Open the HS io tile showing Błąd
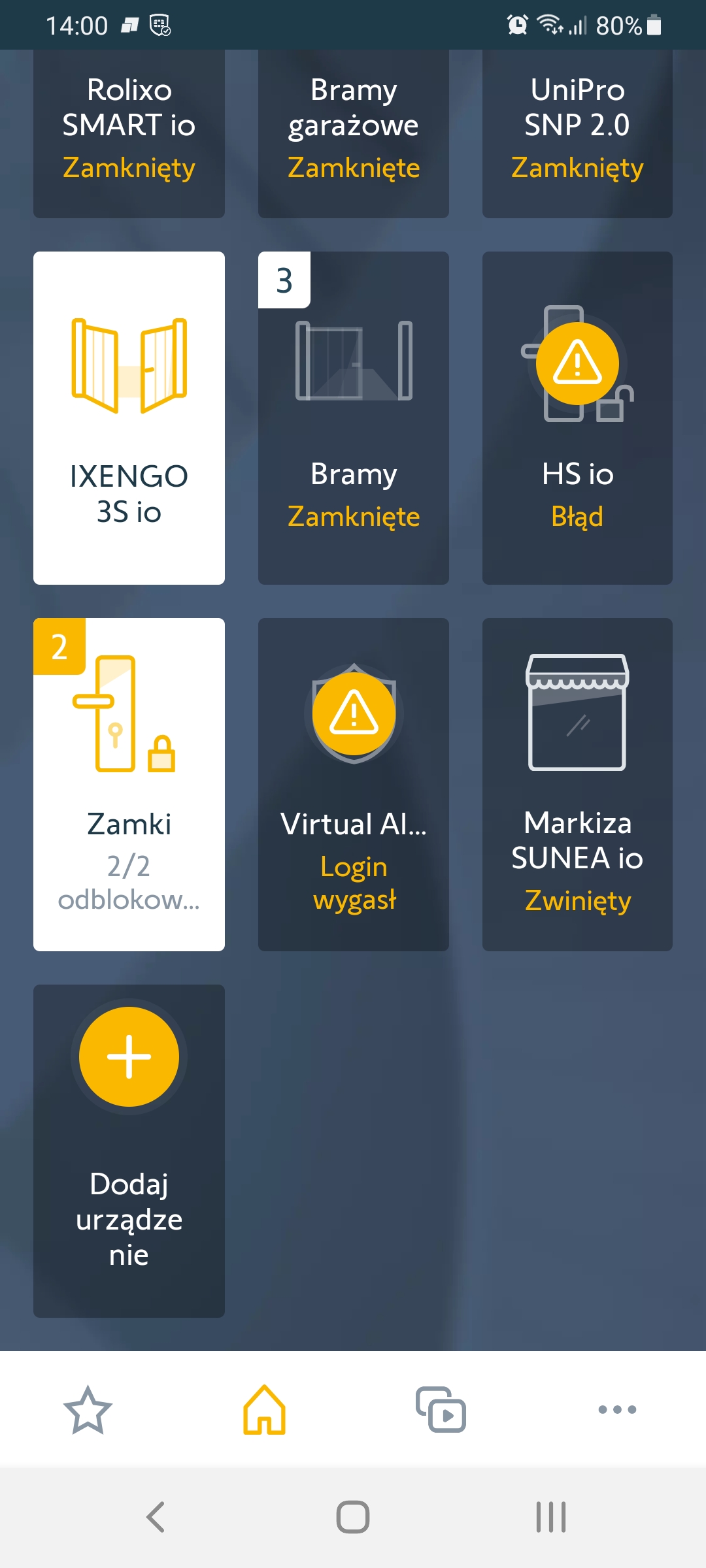 [x=577, y=418]
